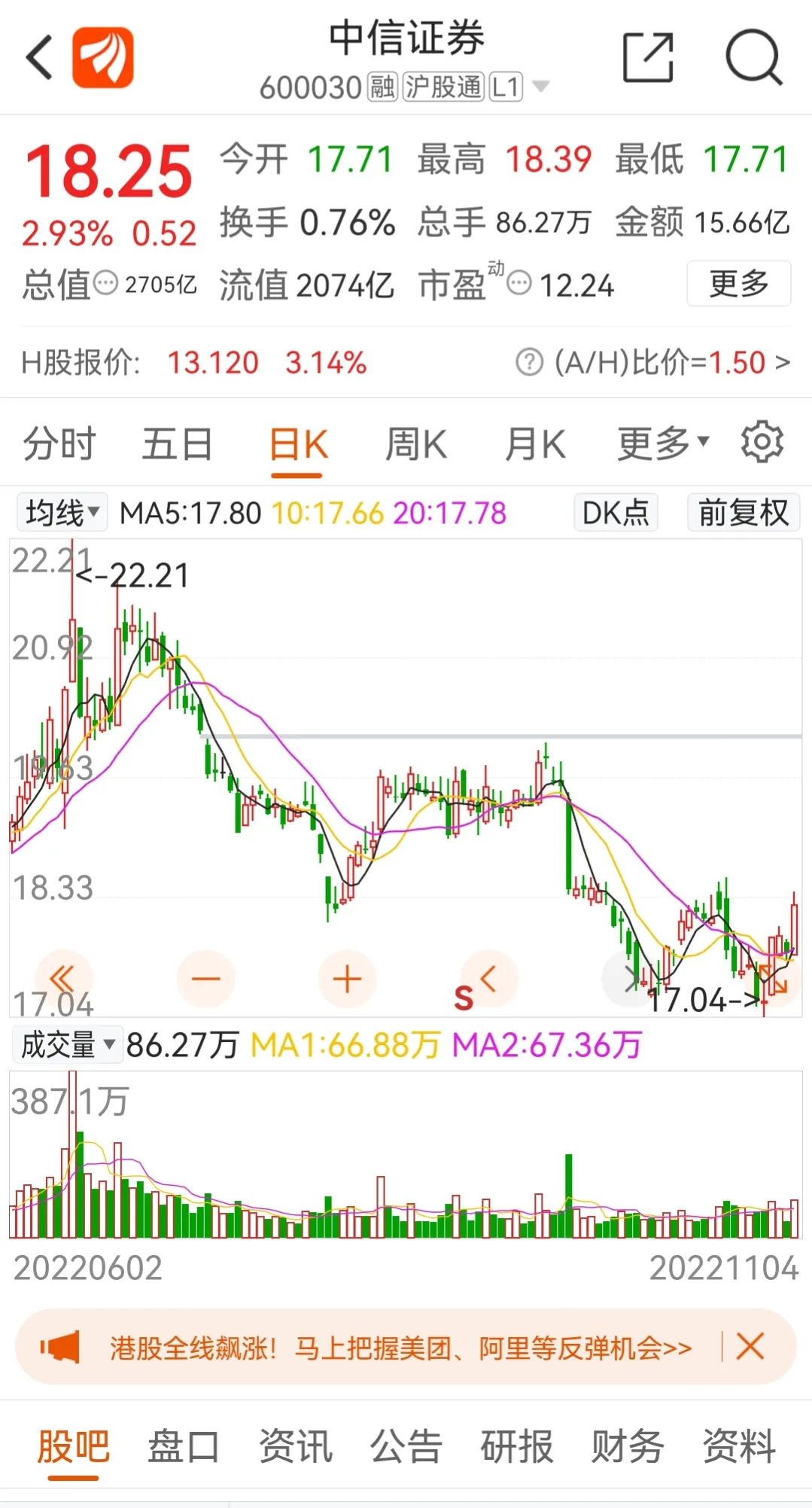Screen dimensions: 812x1508
Task: Dismiss the 港股全线飙涨 banner
Action: [750, 1345]
